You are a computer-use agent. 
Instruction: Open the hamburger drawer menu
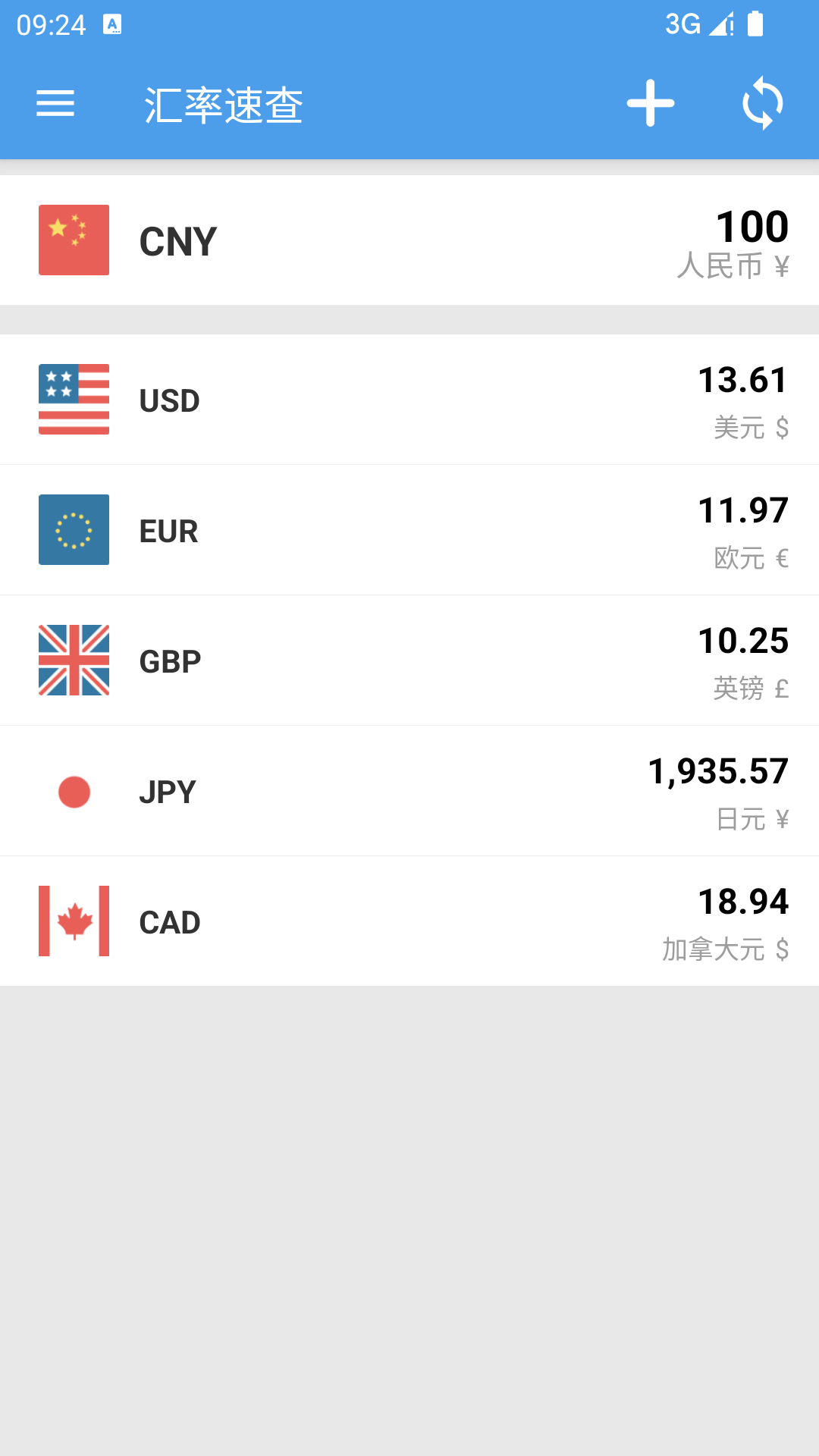click(x=55, y=103)
